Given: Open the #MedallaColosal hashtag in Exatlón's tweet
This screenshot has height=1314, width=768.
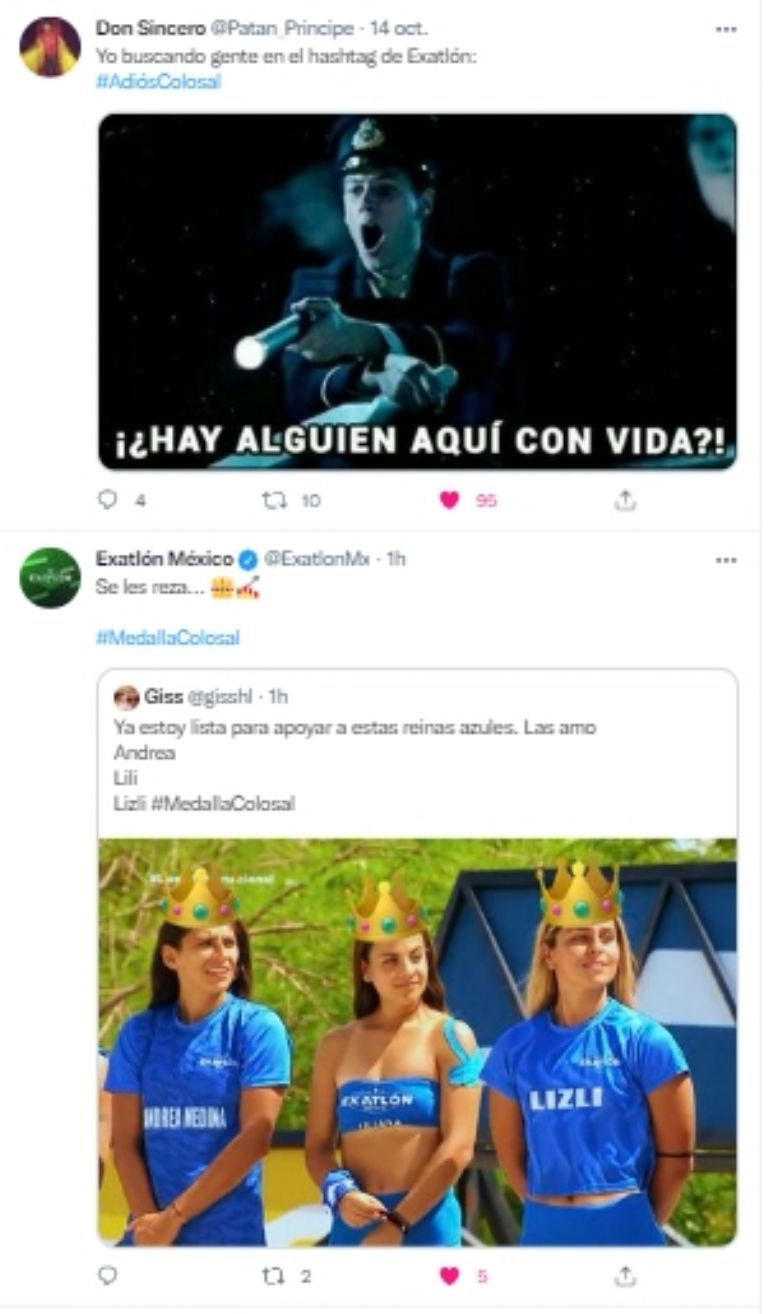Looking at the screenshot, I should (167, 637).
